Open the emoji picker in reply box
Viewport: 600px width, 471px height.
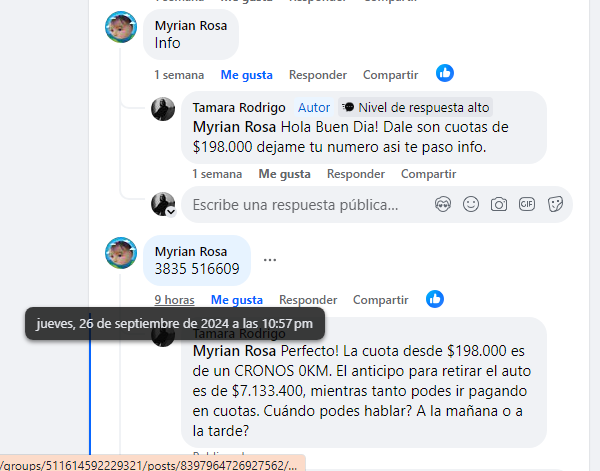(471, 204)
